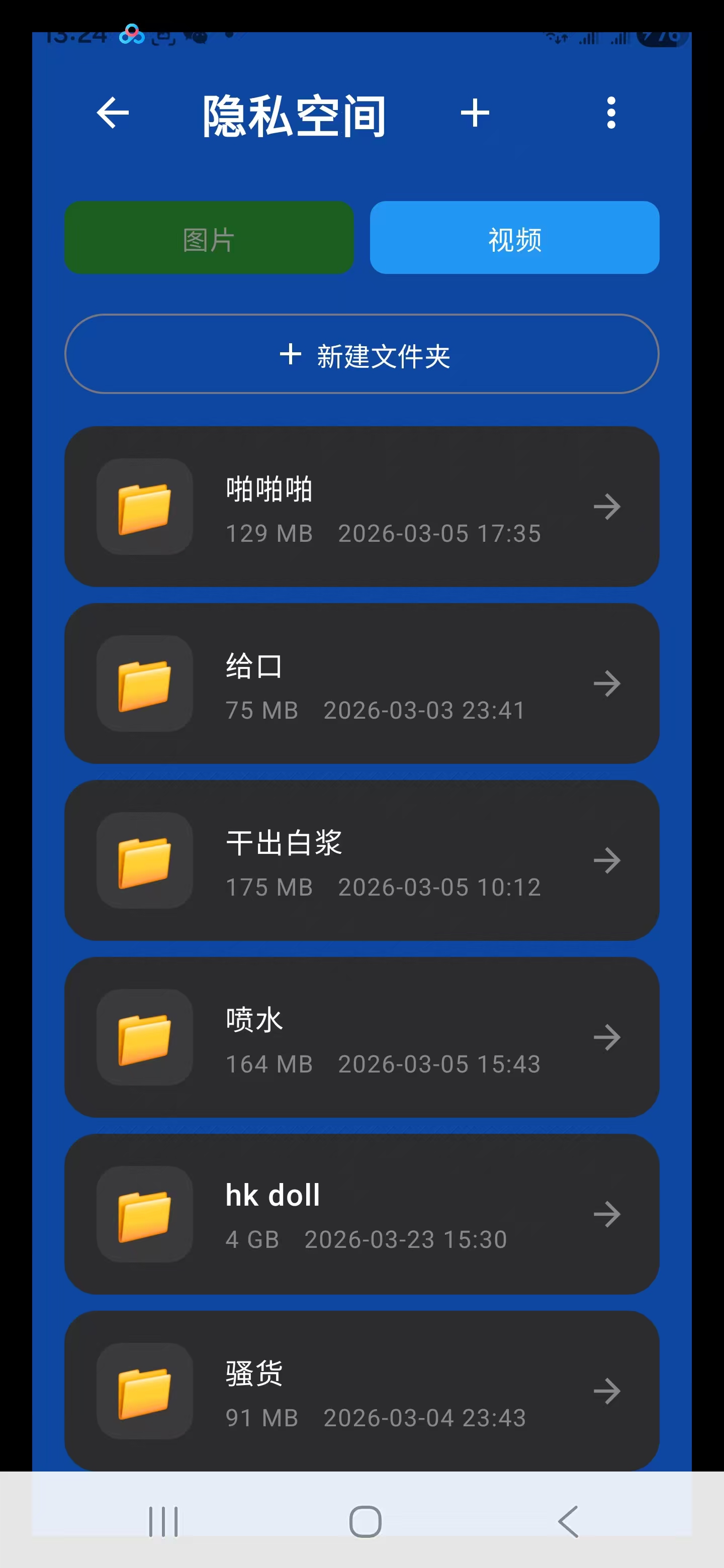Screen dimensions: 724x1568
Task: Tap the 新建文件夹 button
Action: (361, 354)
